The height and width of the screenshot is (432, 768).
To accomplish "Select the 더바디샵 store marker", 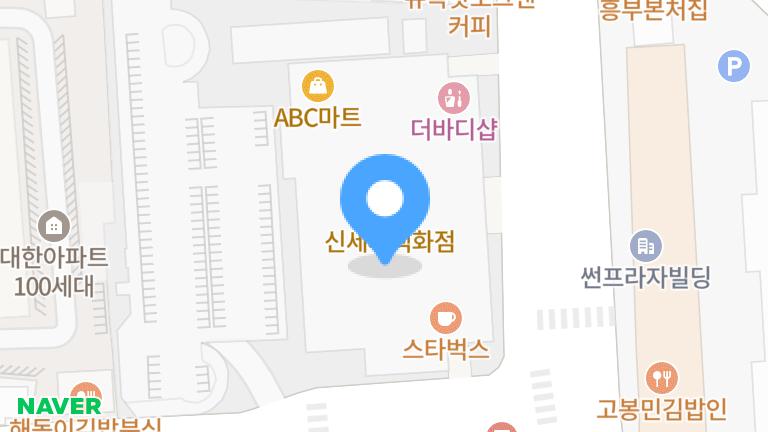I will (454, 97).
